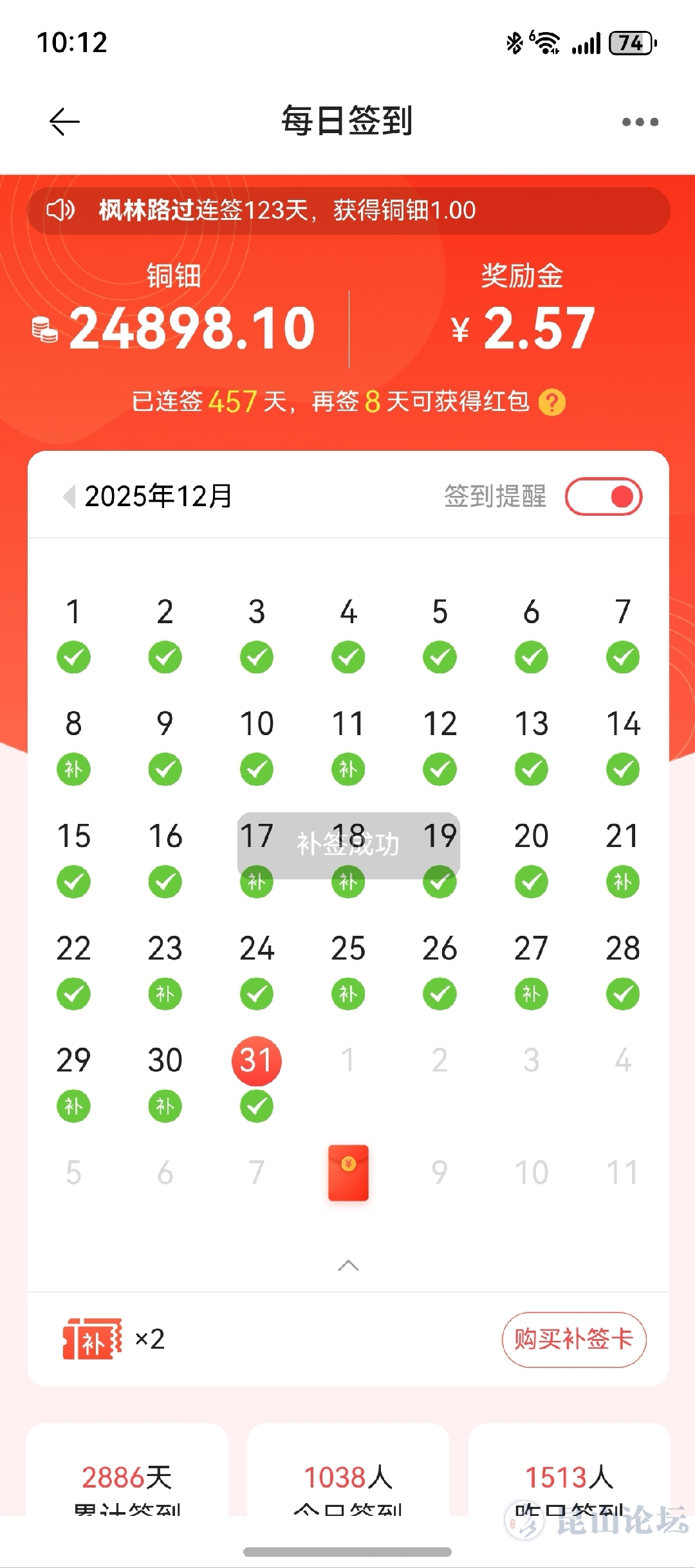Viewport: 695px width, 1568px height.
Task: Open the three-dot overflow menu
Action: point(640,122)
